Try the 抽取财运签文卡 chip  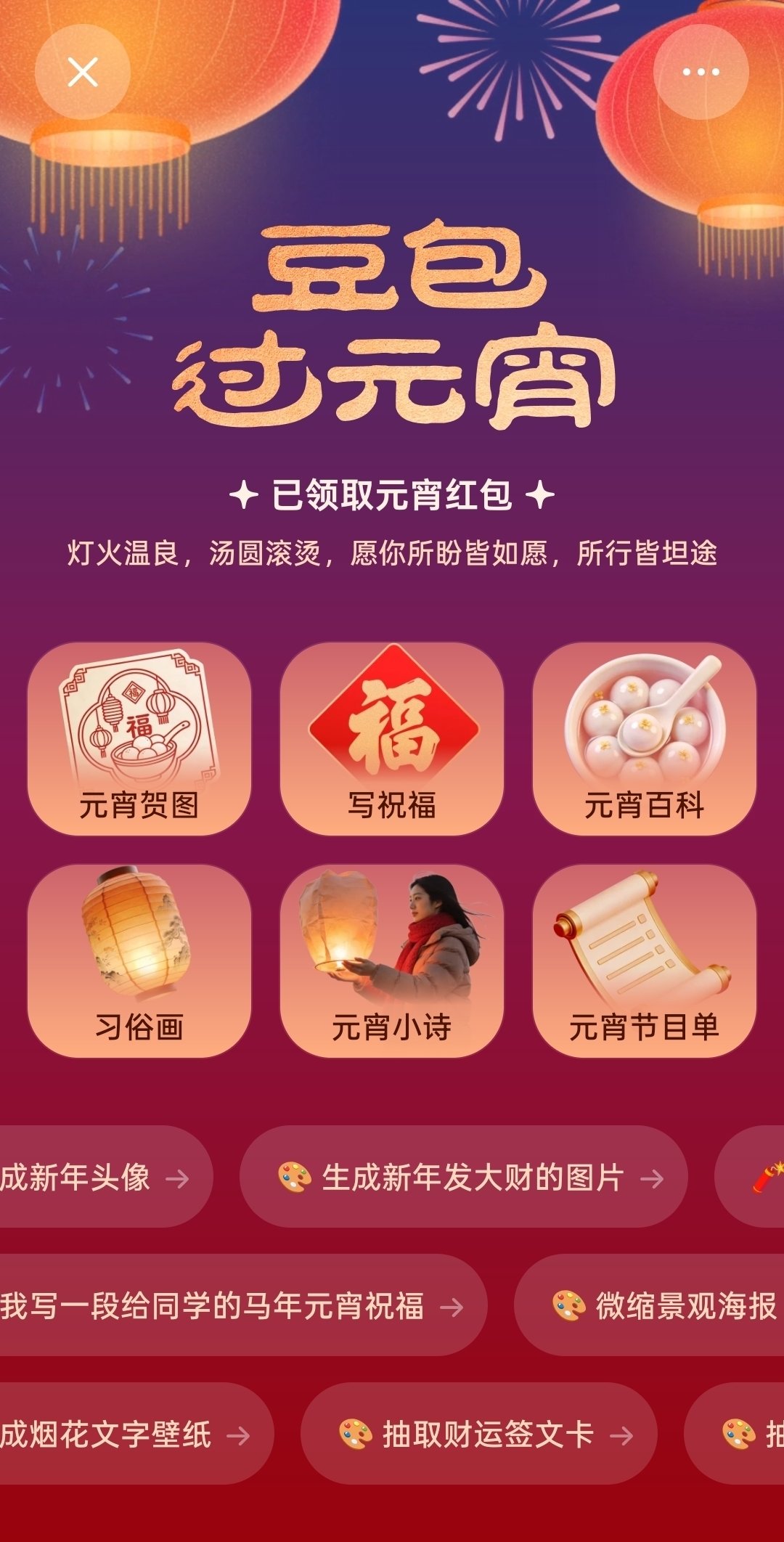479,1434
